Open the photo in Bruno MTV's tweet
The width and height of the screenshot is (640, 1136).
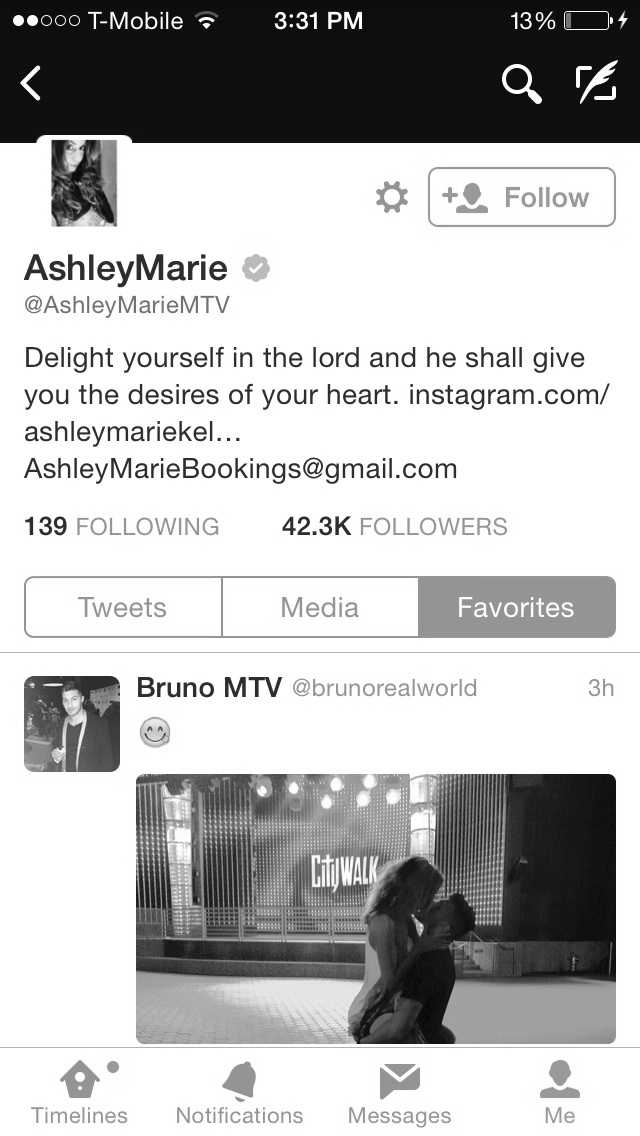375,908
